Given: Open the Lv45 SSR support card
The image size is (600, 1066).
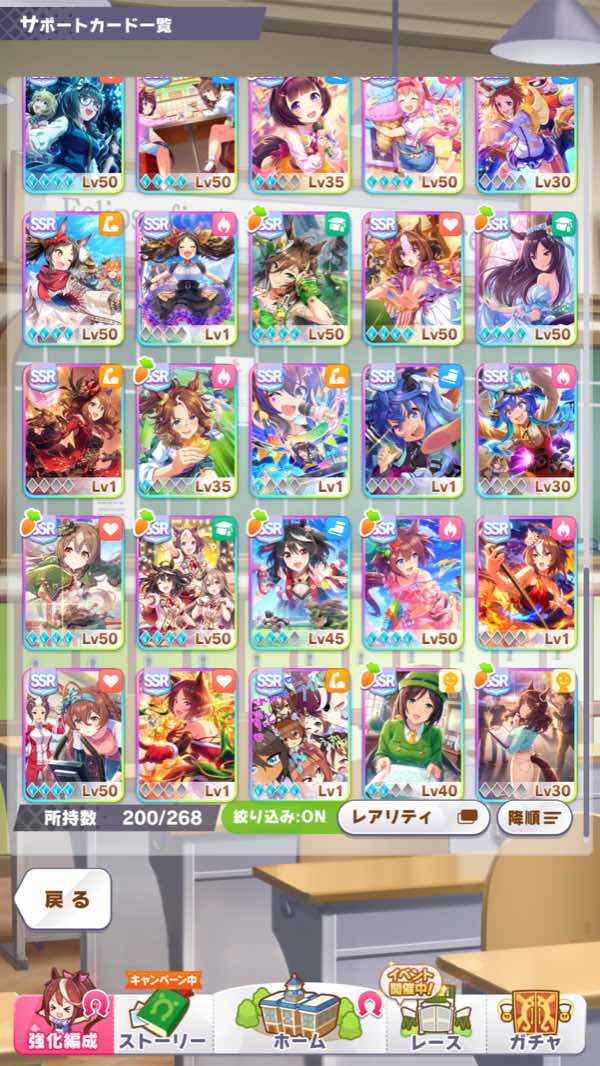Looking at the screenshot, I should pos(299,583).
